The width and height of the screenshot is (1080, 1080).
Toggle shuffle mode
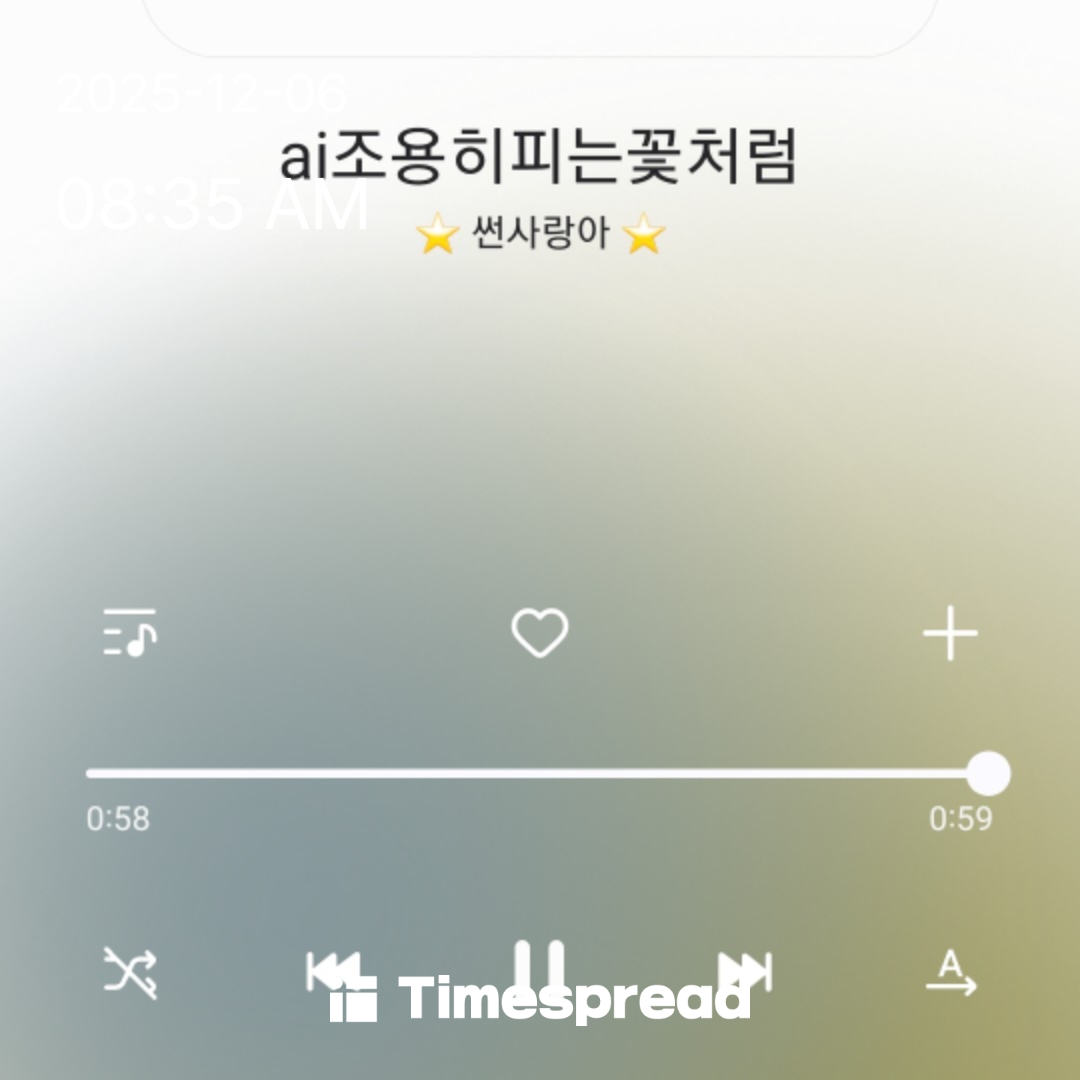pyautogui.click(x=131, y=972)
